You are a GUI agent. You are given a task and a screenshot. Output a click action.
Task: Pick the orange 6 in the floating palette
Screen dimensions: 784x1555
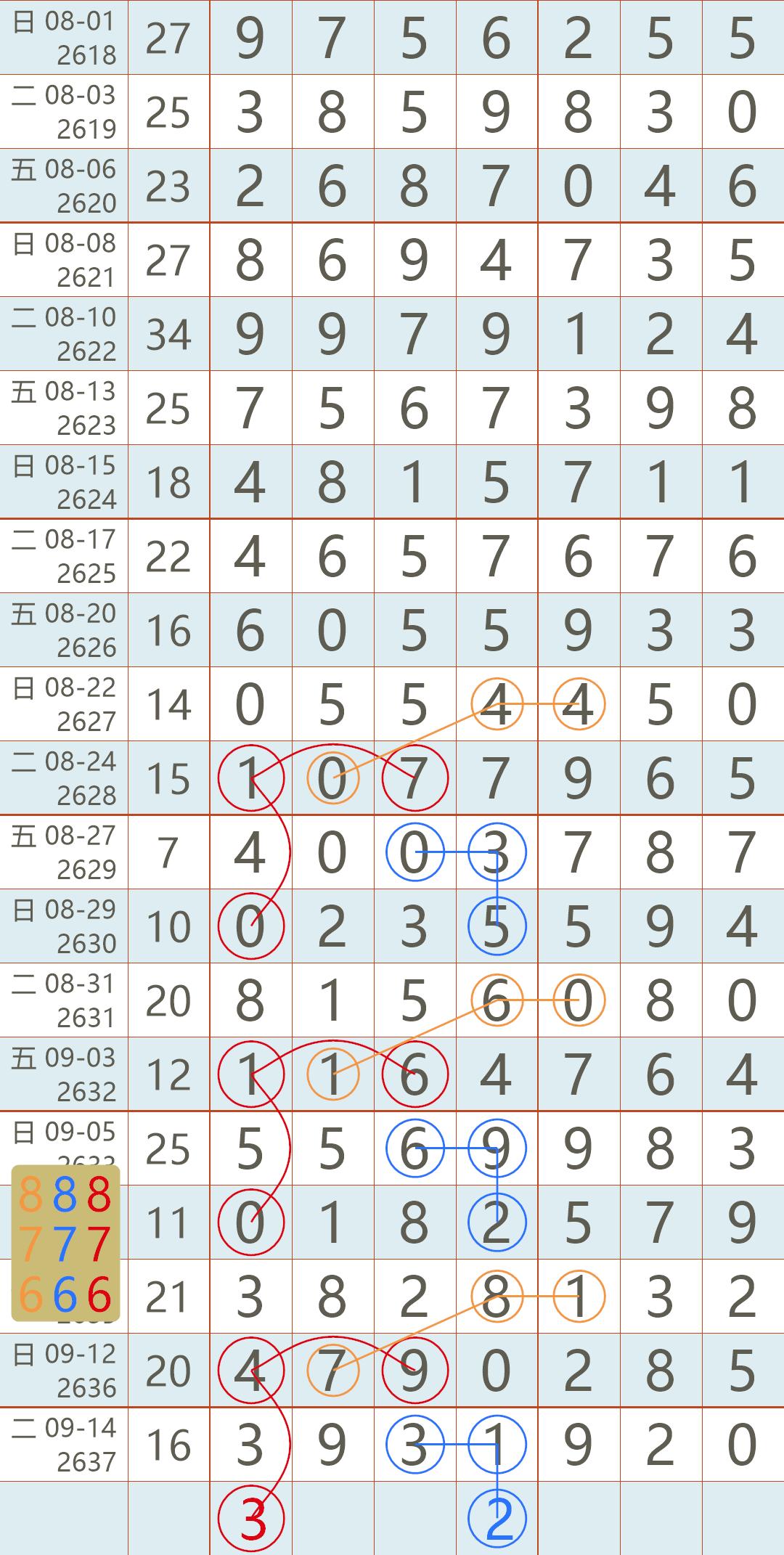pyautogui.click(x=31, y=1295)
